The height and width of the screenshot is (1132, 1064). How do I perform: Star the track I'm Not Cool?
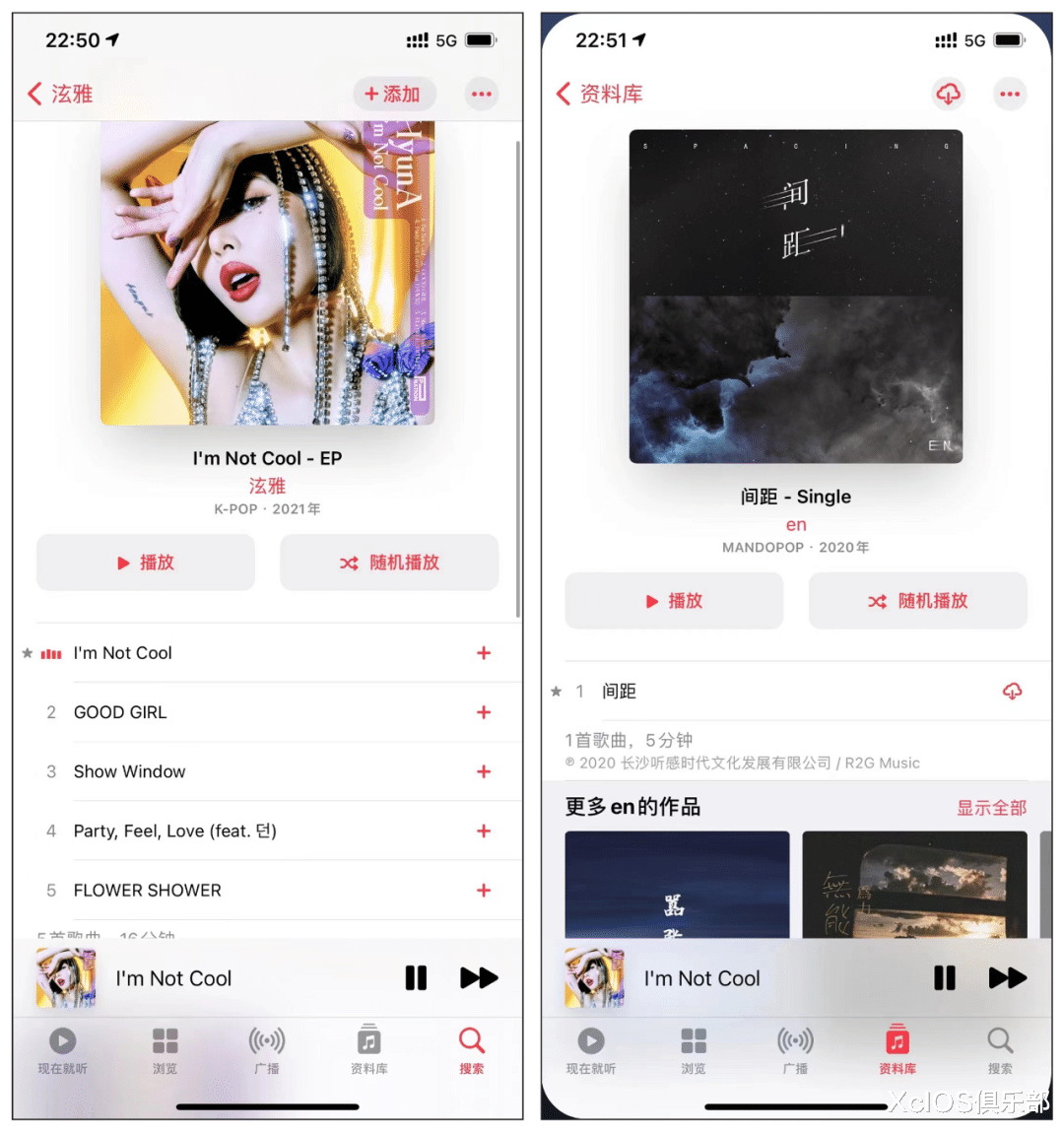(x=28, y=652)
